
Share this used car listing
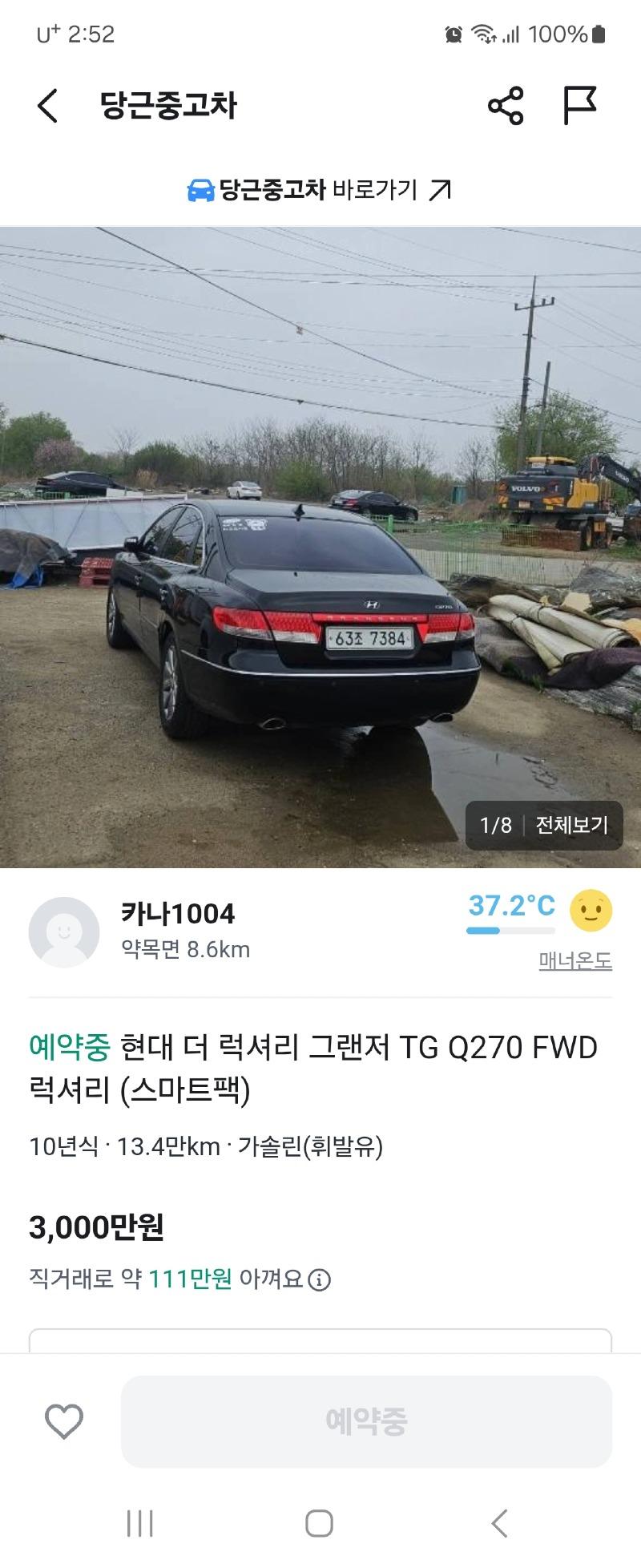[506, 106]
